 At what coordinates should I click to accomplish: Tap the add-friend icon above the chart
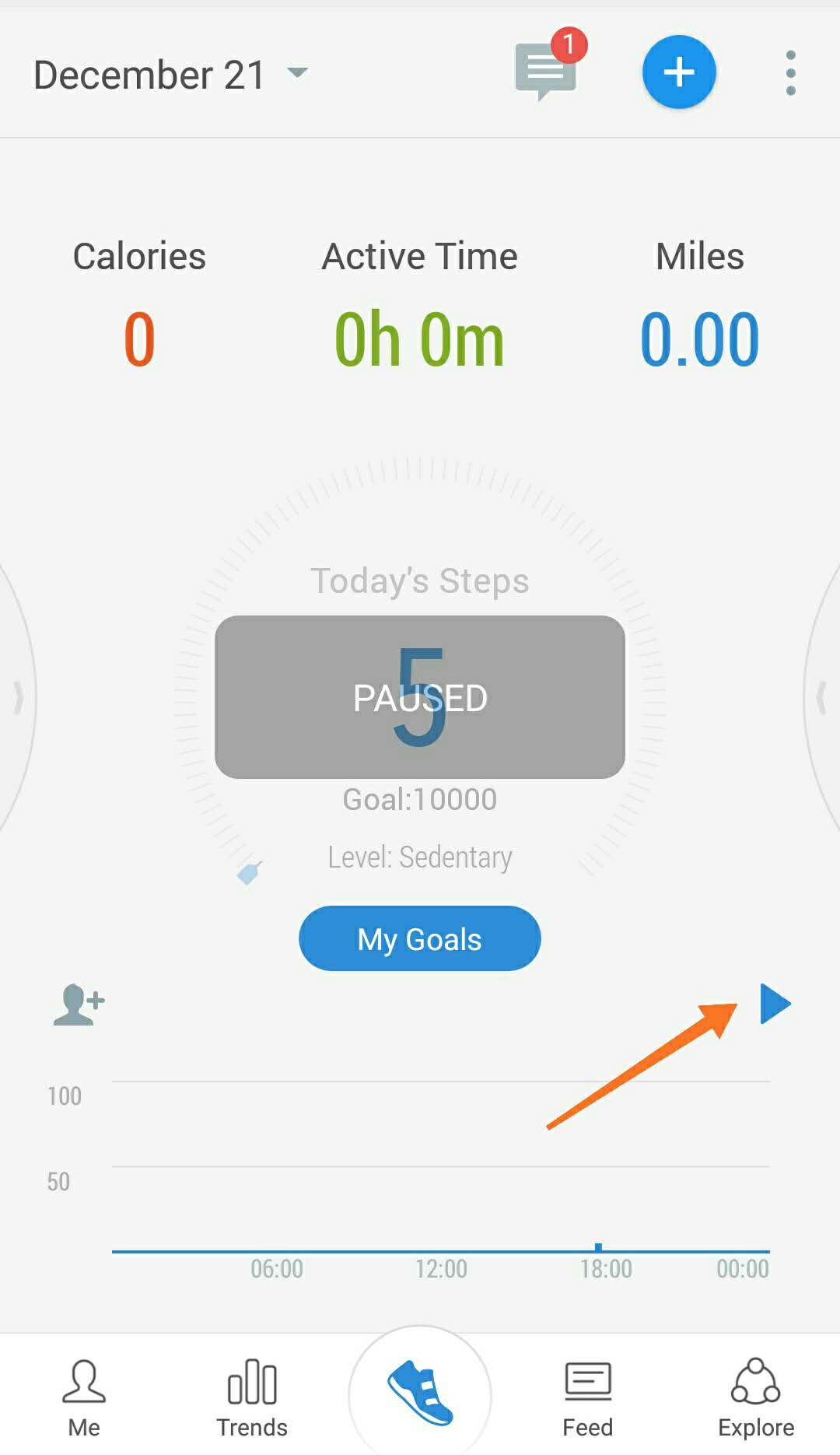[x=77, y=1004]
